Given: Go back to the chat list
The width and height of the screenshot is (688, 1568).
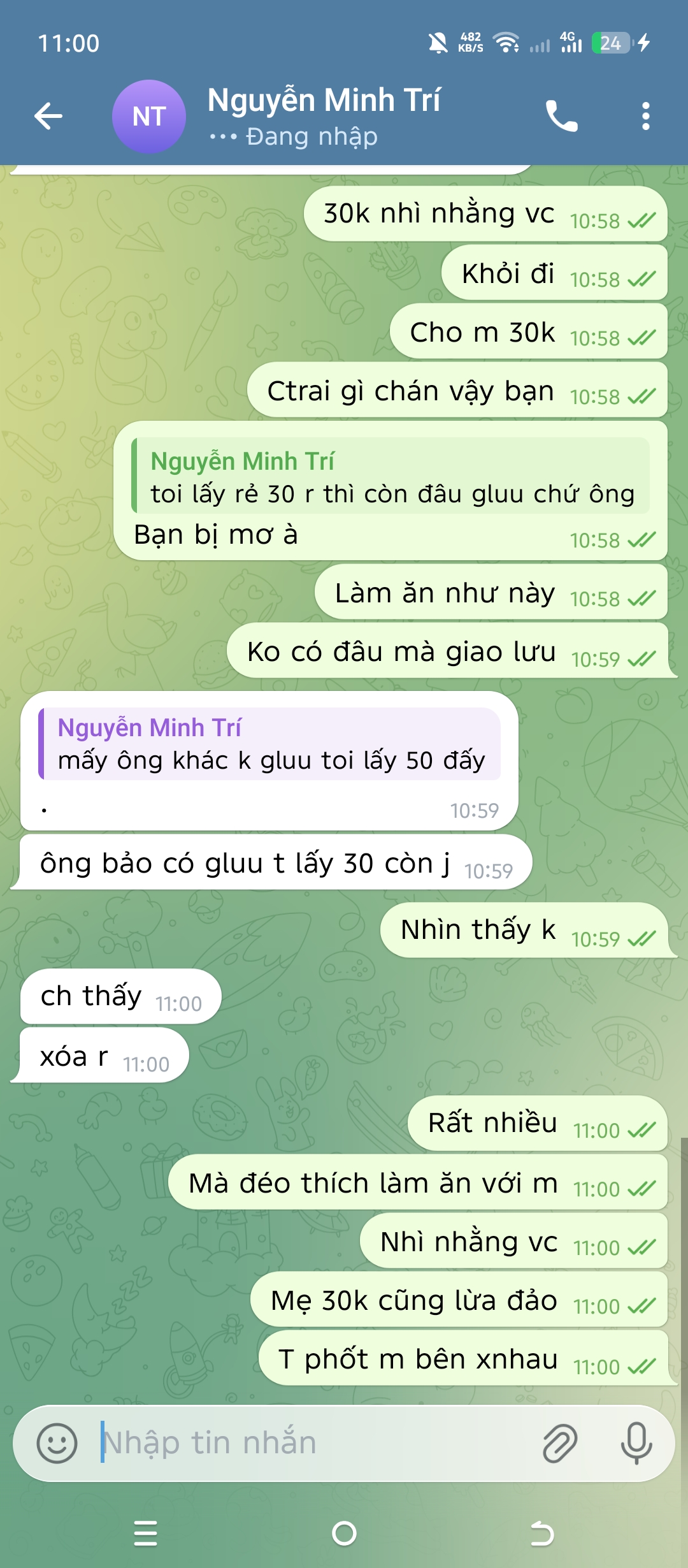Looking at the screenshot, I should point(48,116).
